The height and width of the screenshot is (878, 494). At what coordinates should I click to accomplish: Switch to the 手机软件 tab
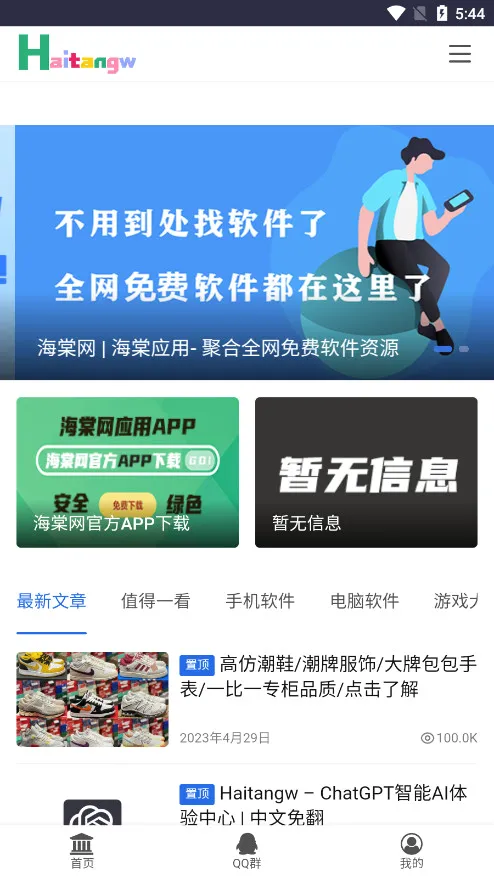pos(260,601)
